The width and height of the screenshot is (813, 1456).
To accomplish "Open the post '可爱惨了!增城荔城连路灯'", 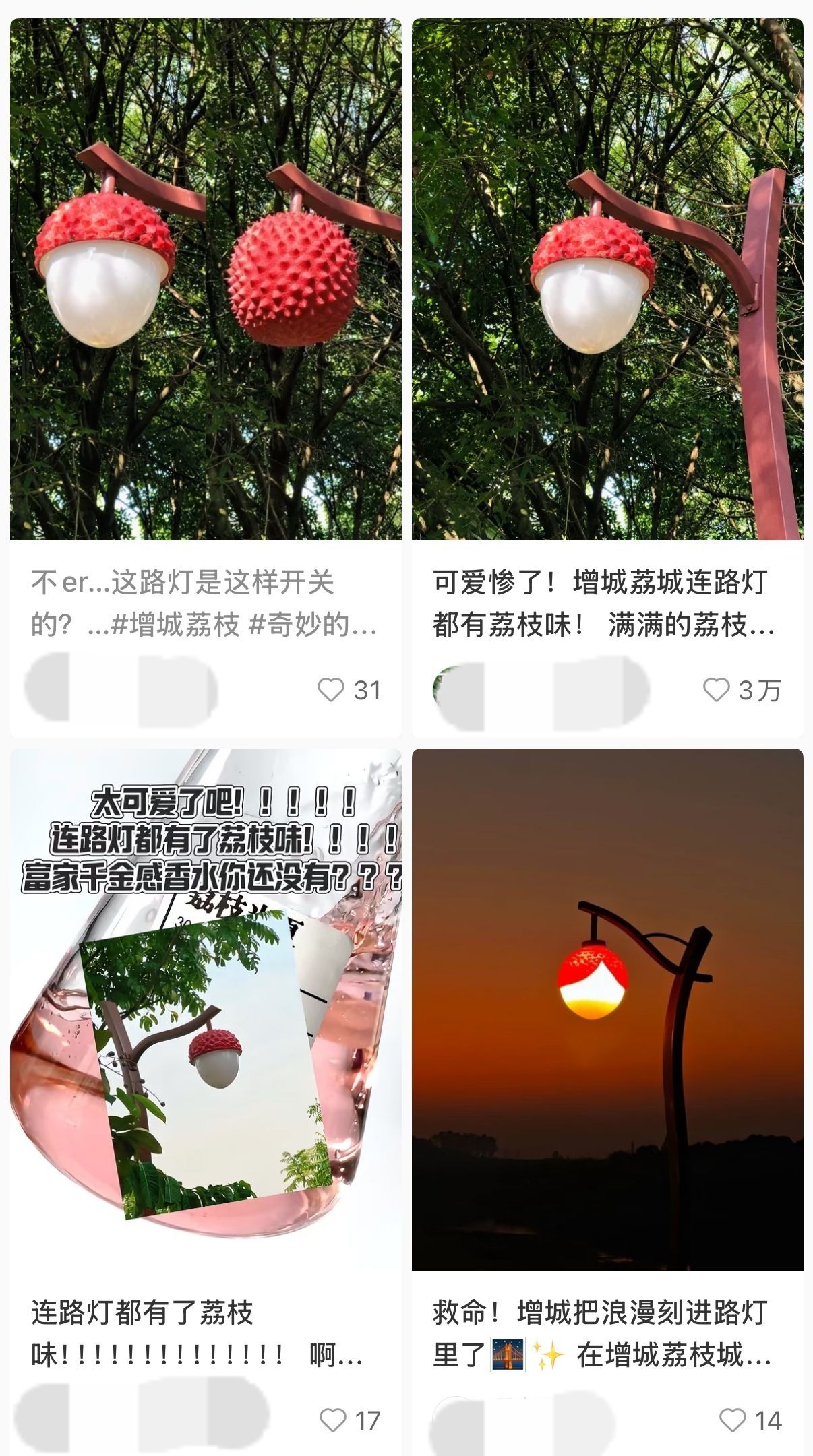I will 607,279.
